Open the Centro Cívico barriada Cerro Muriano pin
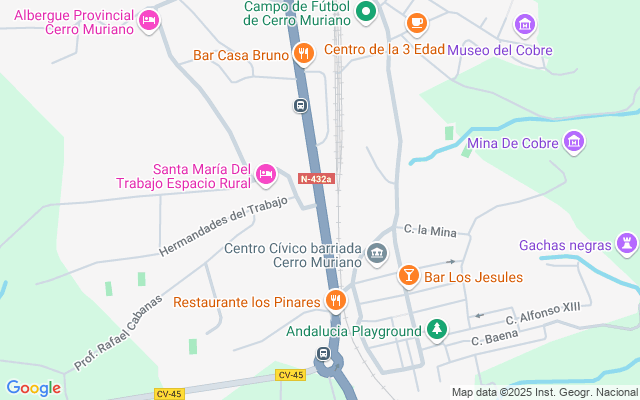 click(x=378, y=253)
